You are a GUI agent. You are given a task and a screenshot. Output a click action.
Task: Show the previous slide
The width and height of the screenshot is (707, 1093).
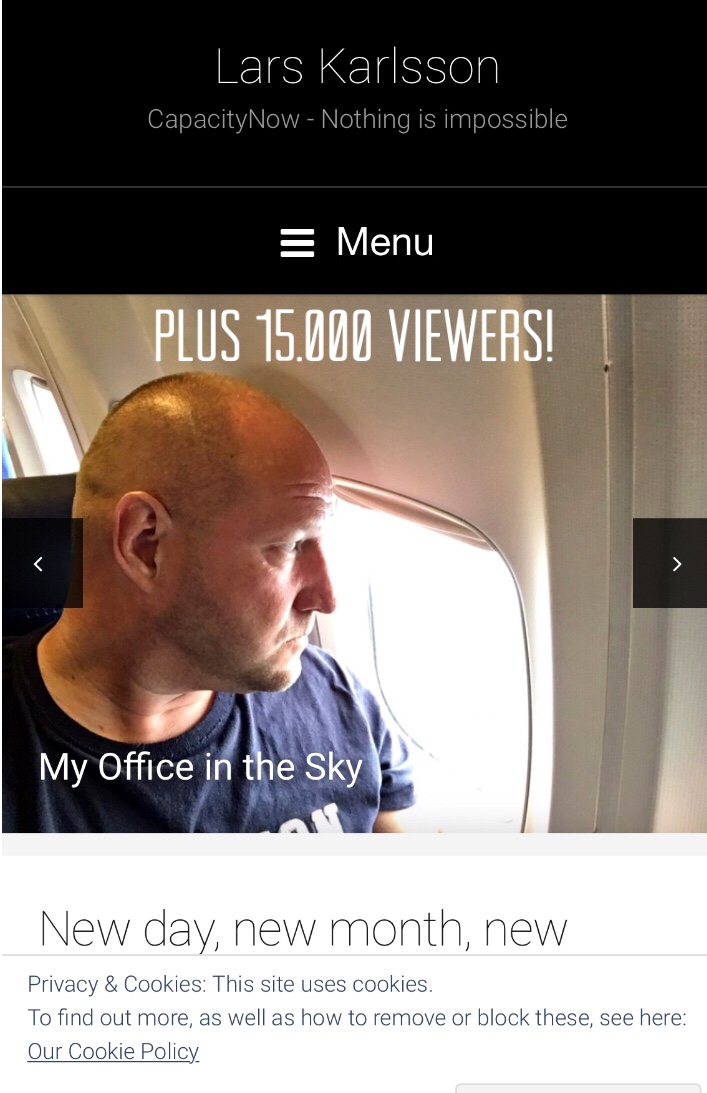40,563
